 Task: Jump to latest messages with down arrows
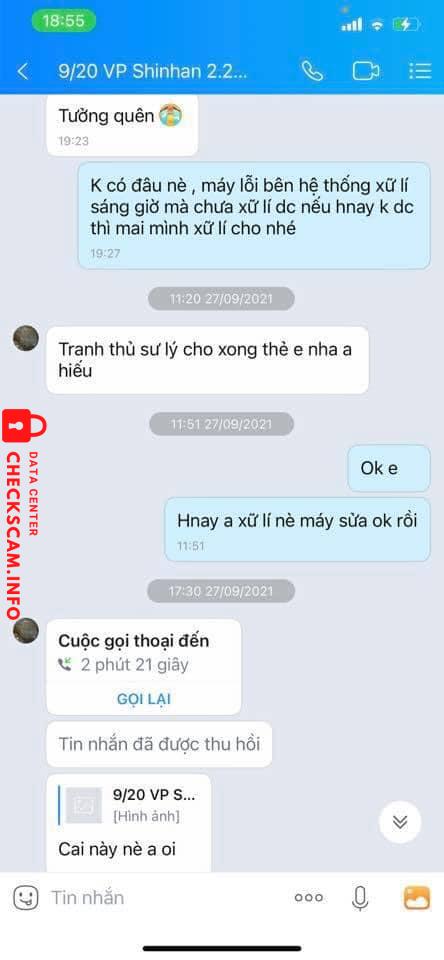point(400,822)
